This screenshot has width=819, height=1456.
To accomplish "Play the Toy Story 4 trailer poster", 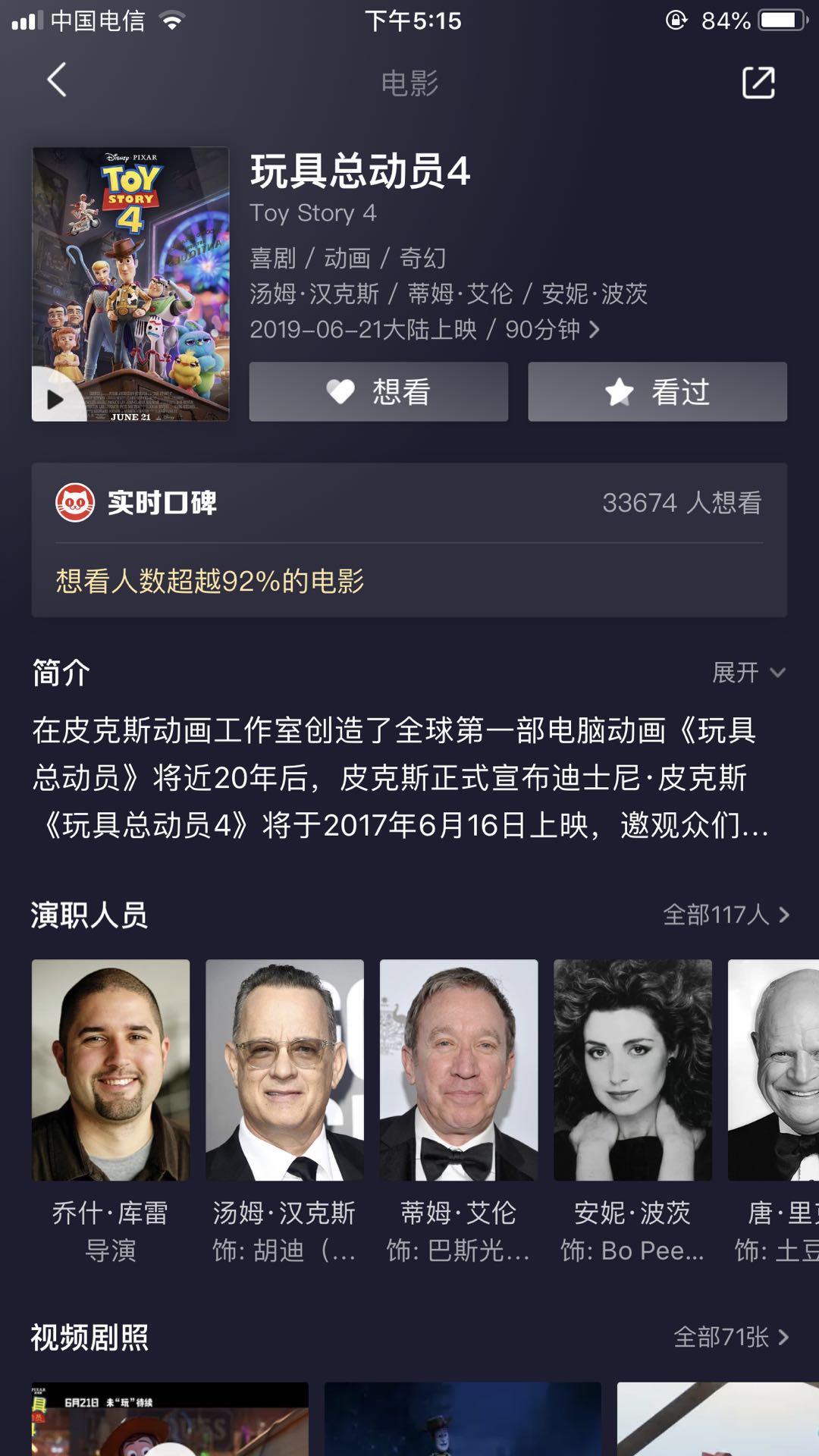I will pyautogui.click(x=130, y=284).
